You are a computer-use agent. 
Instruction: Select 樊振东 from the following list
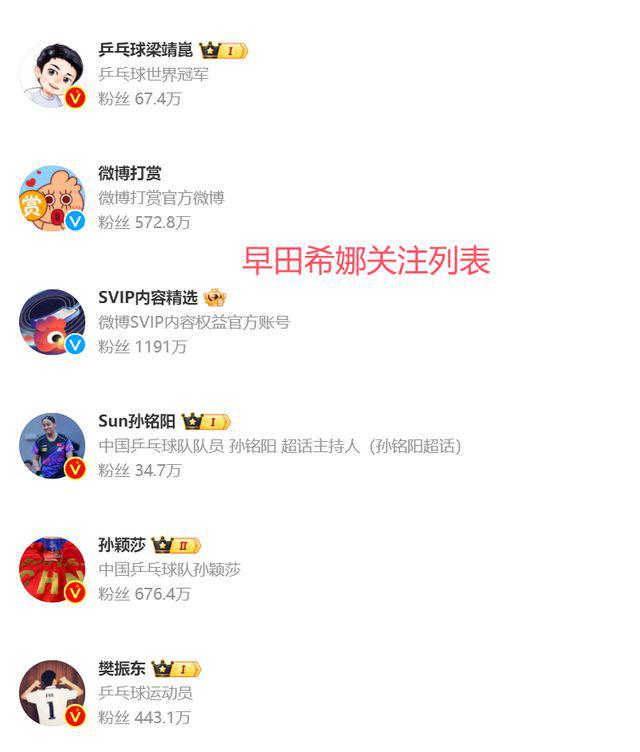pyautogui.click(x=122, y=669)
